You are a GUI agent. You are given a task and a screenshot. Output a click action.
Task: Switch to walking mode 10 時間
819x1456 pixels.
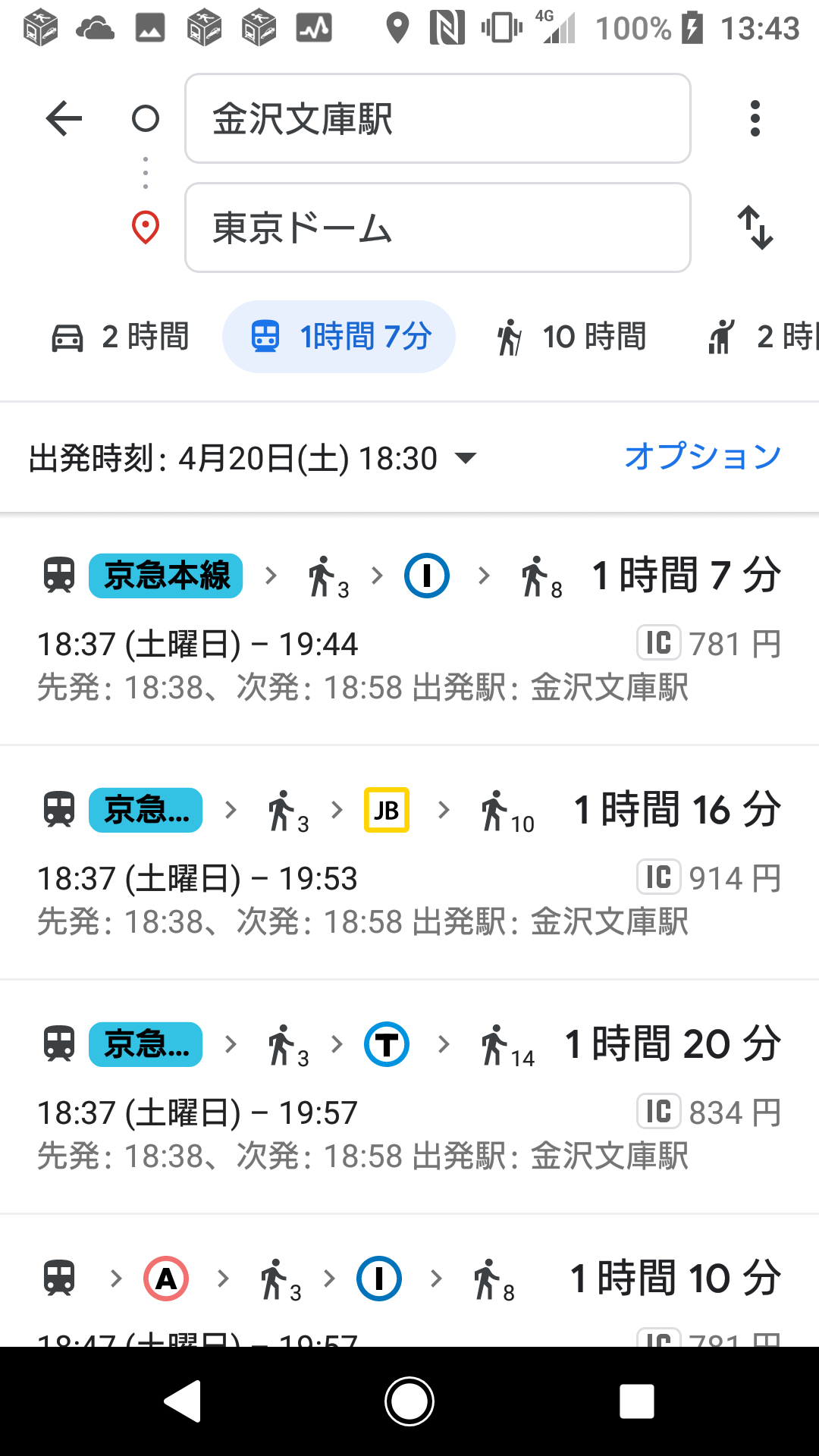pos(571,337)
